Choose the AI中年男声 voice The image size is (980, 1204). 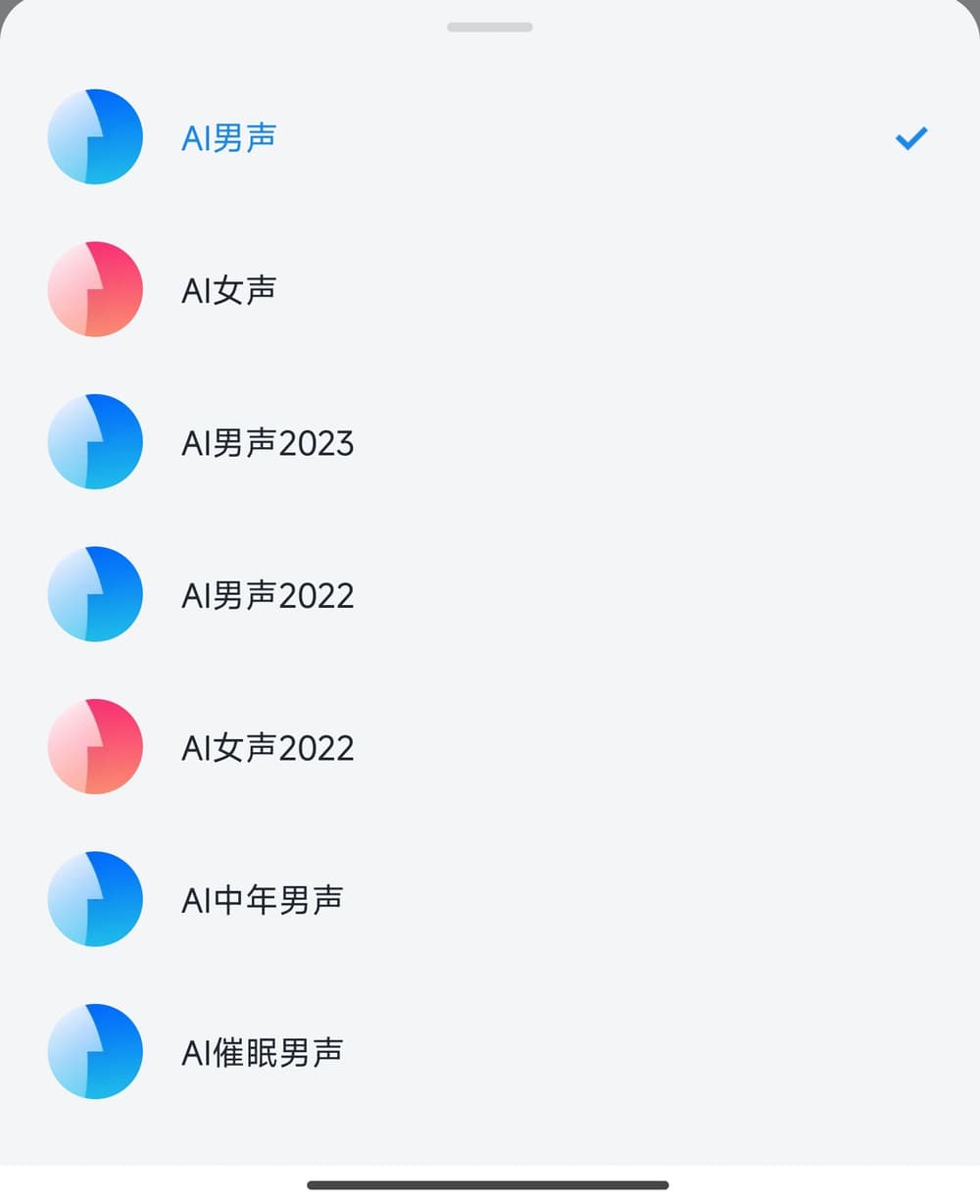(262, 900)
